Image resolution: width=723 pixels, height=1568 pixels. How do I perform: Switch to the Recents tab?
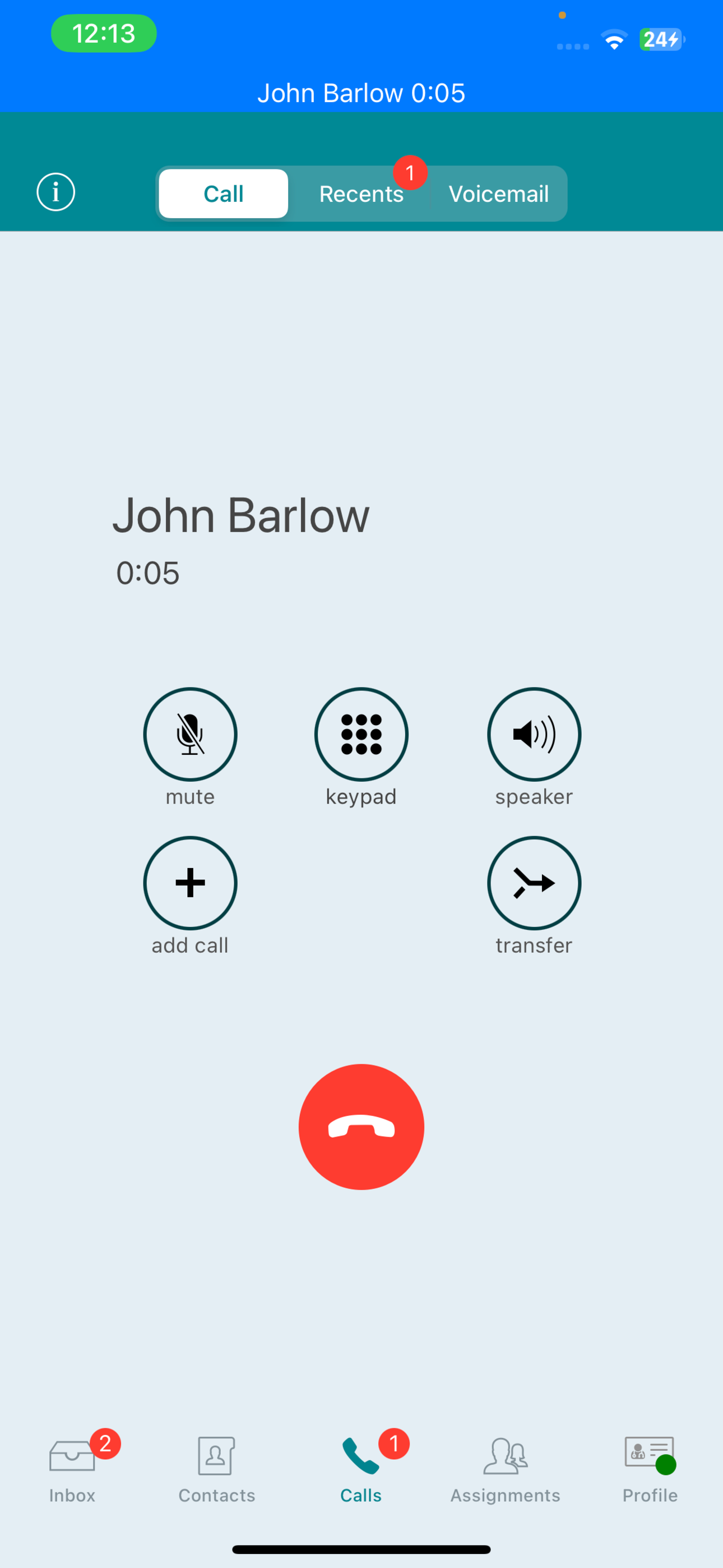[361, 193]
